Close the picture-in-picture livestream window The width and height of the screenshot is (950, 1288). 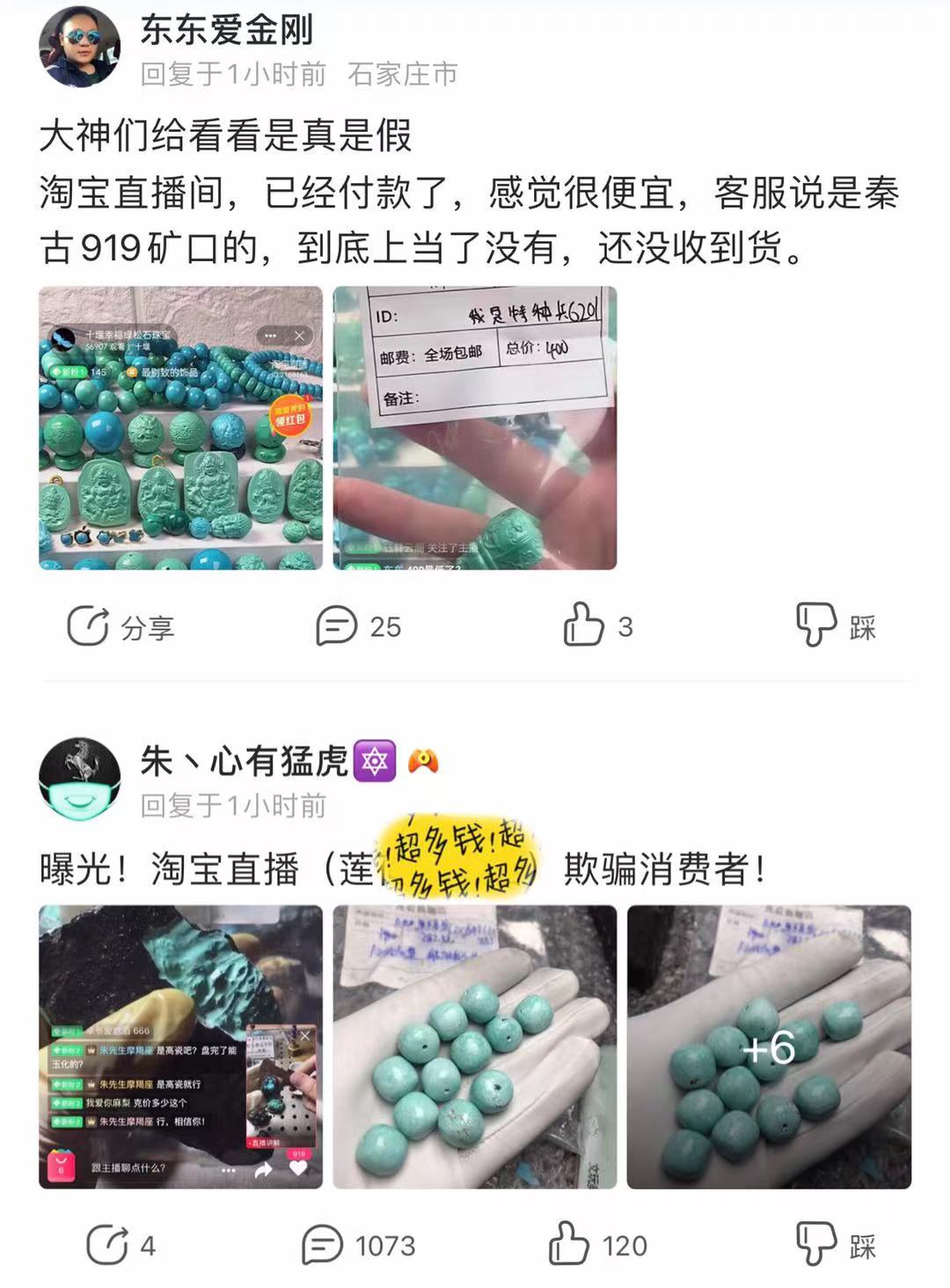(x=305, y=1036)
